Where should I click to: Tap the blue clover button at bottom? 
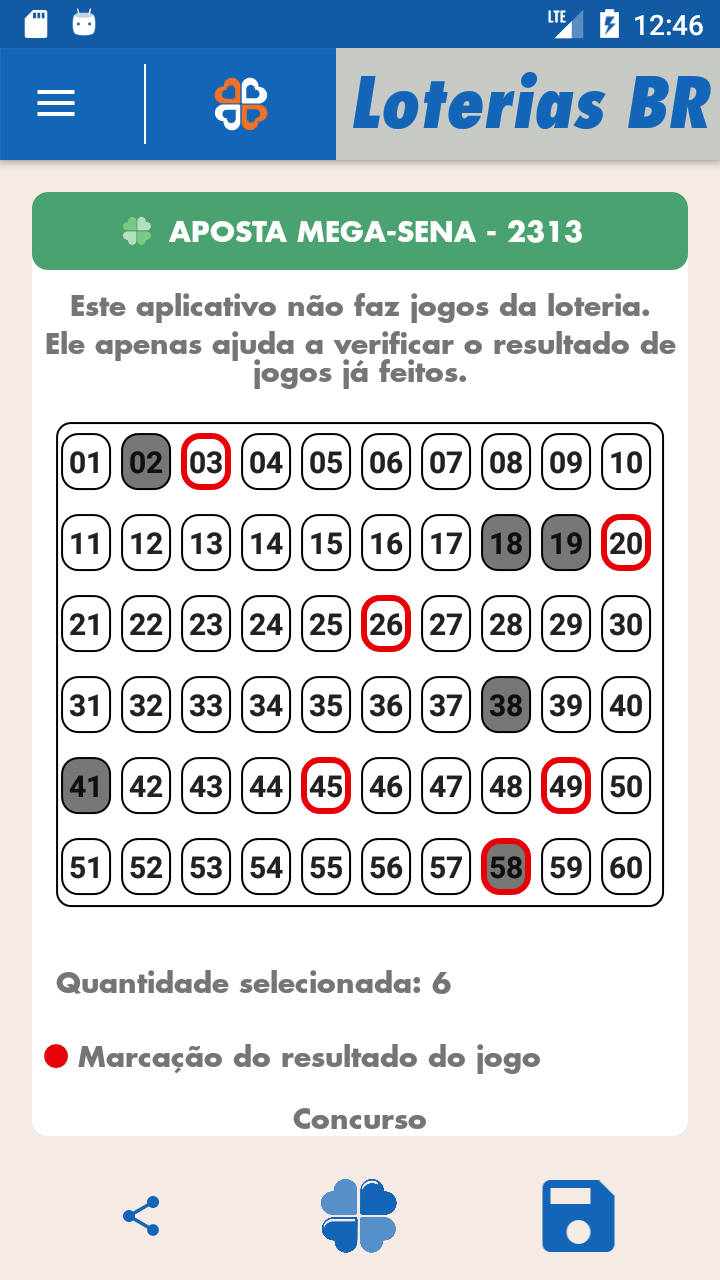pyautogui.click(x=359, y=1216)
